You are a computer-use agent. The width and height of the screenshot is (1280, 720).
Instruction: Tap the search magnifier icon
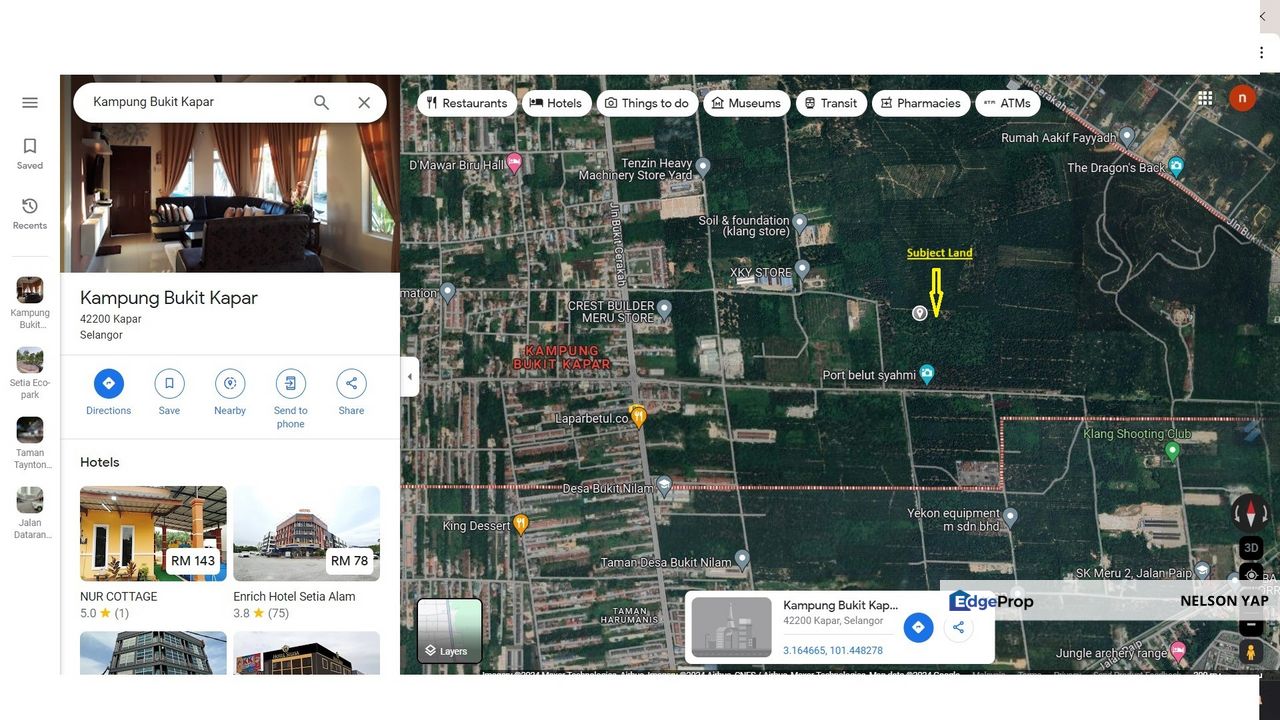321,102
